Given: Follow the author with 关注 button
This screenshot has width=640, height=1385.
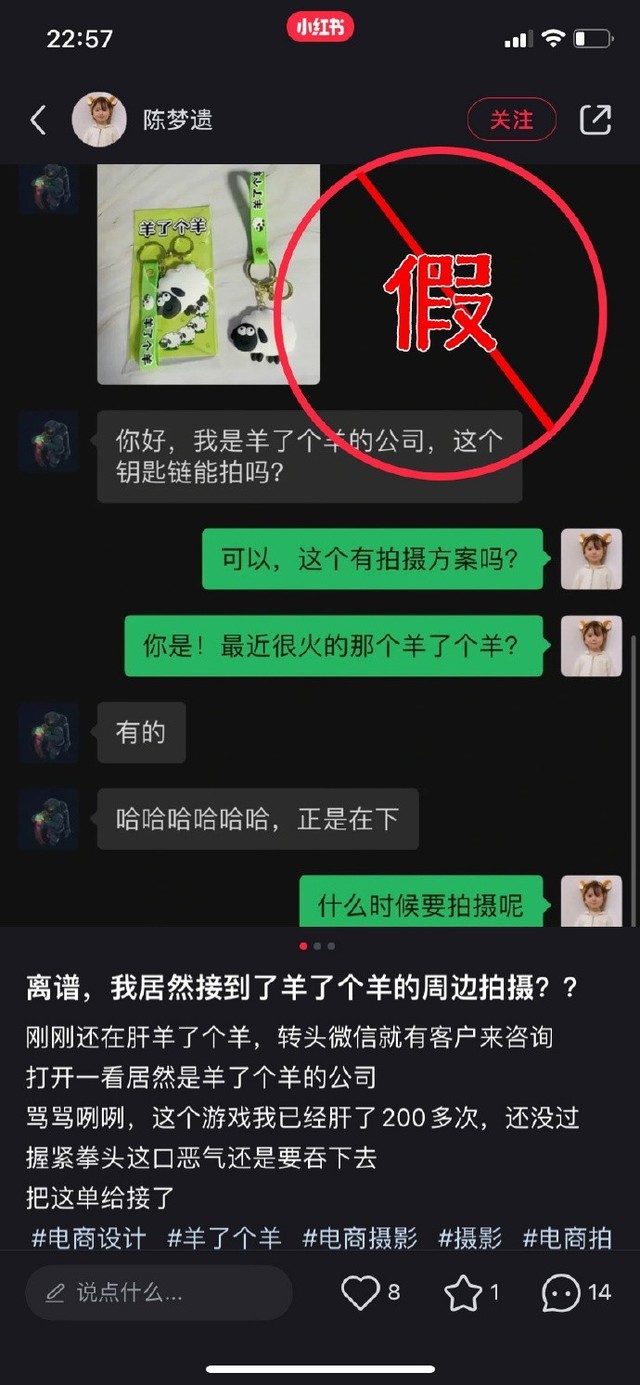Looking at the screenshot, I should (x=511, y=121).
